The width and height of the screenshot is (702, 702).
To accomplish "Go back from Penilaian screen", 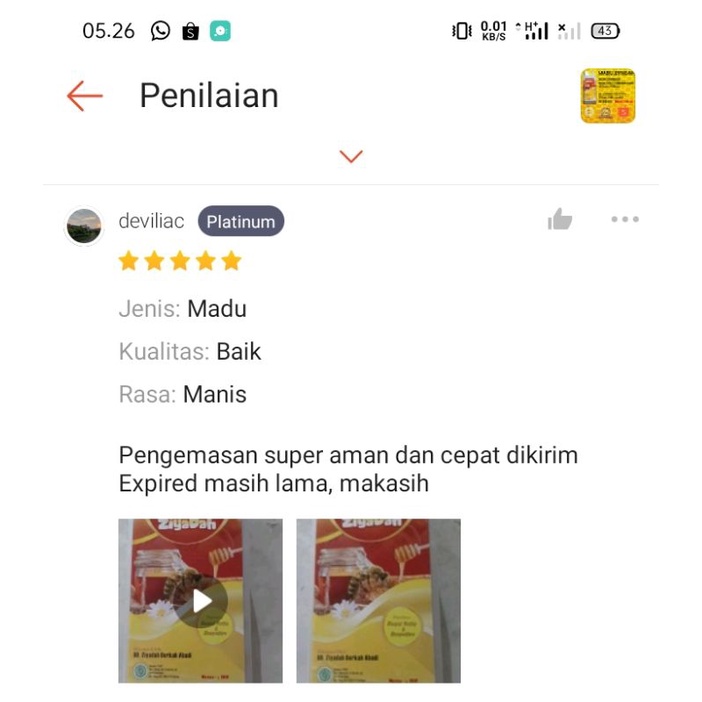I will coord(85,96).
